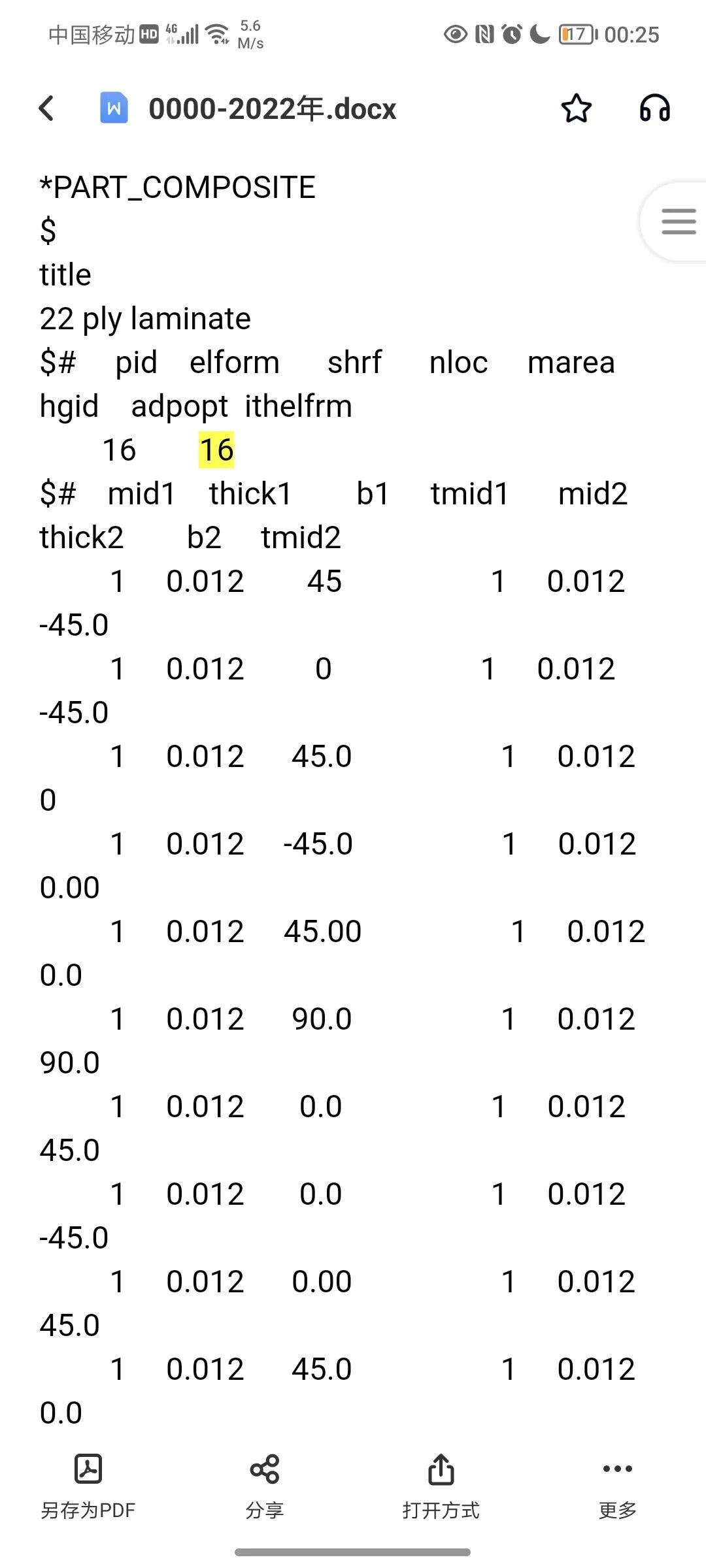Viewport: 706px width, 1568px height.
Task: Star the document as favorite
Action: tap(577, 108)
